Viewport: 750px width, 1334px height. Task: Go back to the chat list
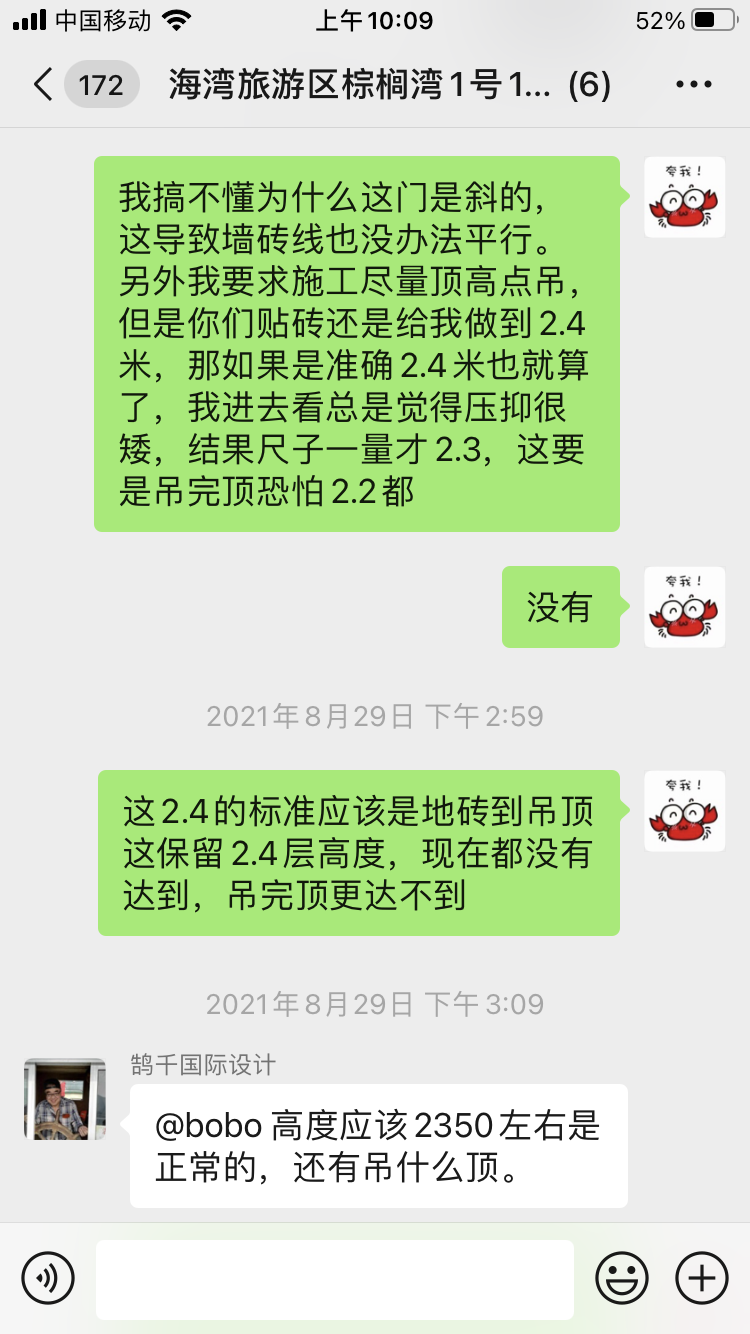tap(44, 85)
